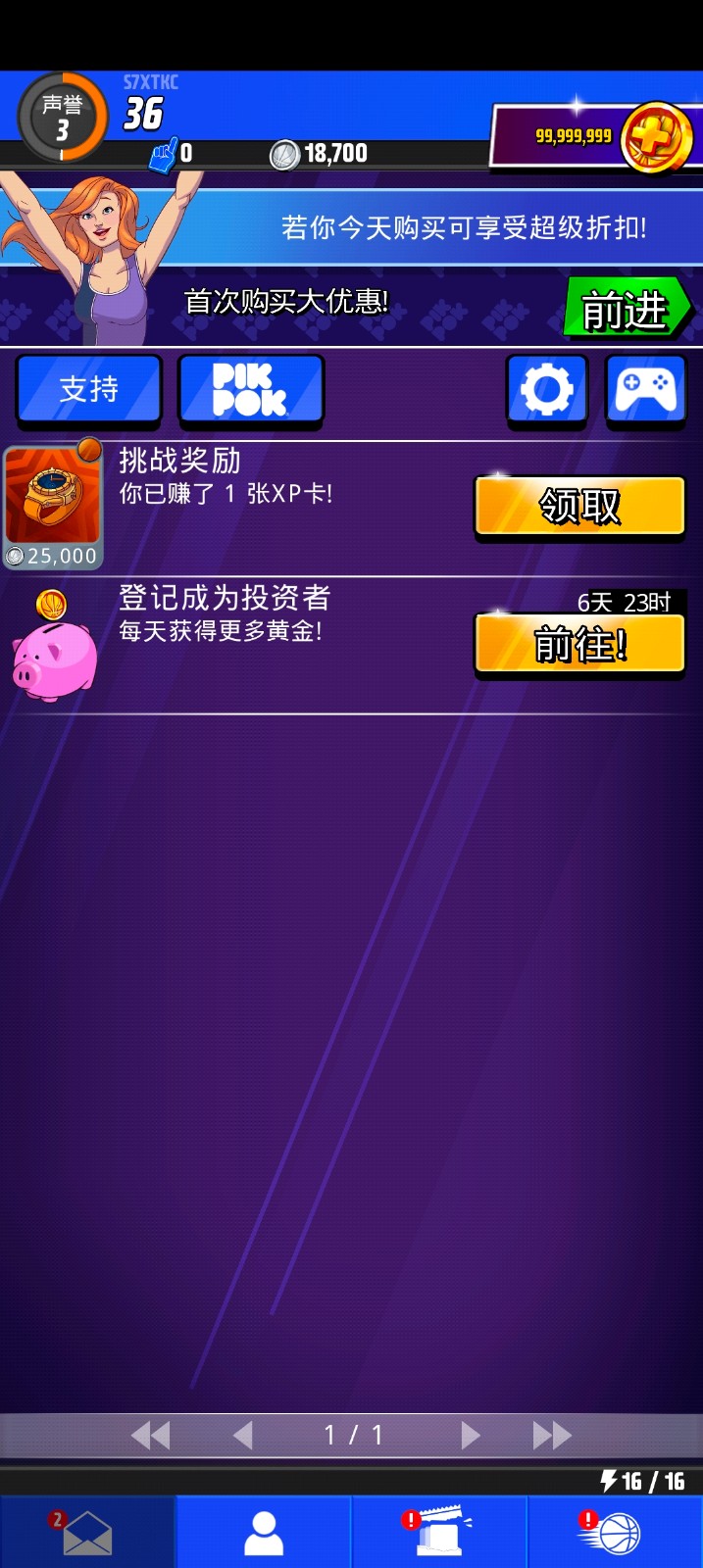Tap the game controller icon
Screen dimensions: 703x1568
coord(645,390)
